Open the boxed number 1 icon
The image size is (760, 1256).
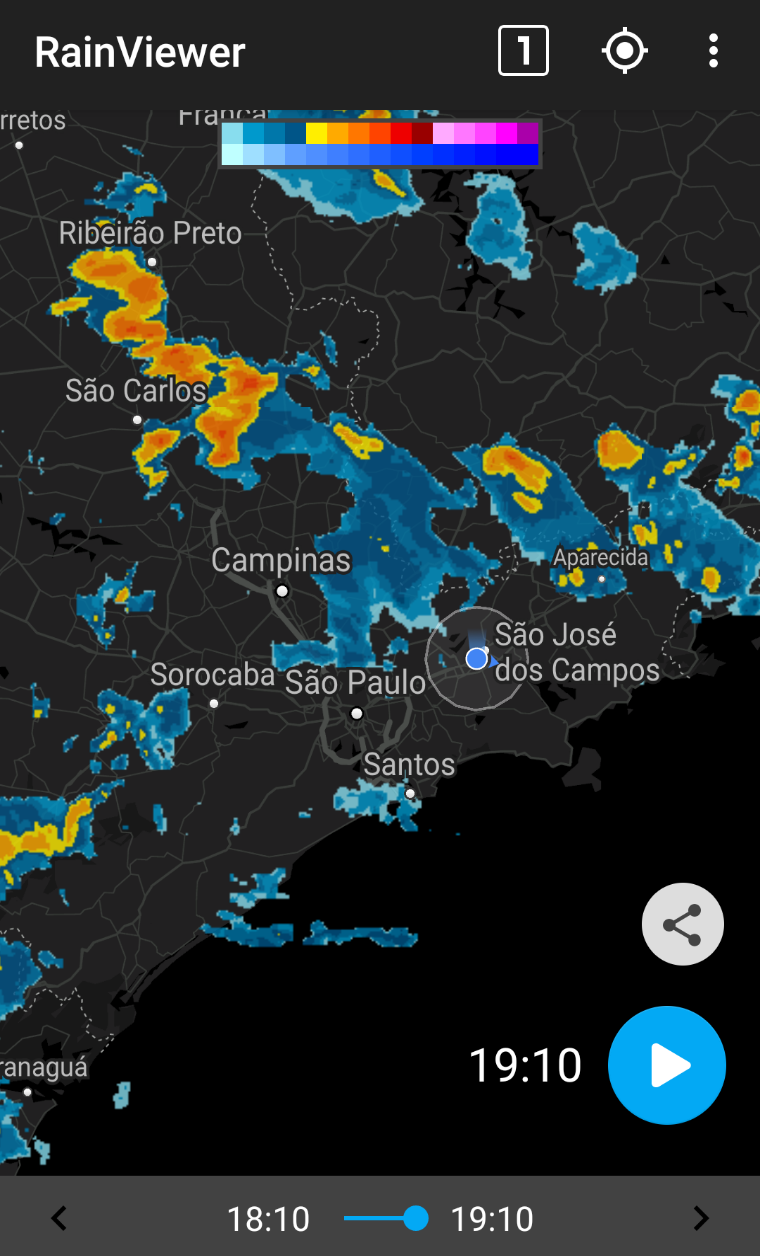point(523,50)
